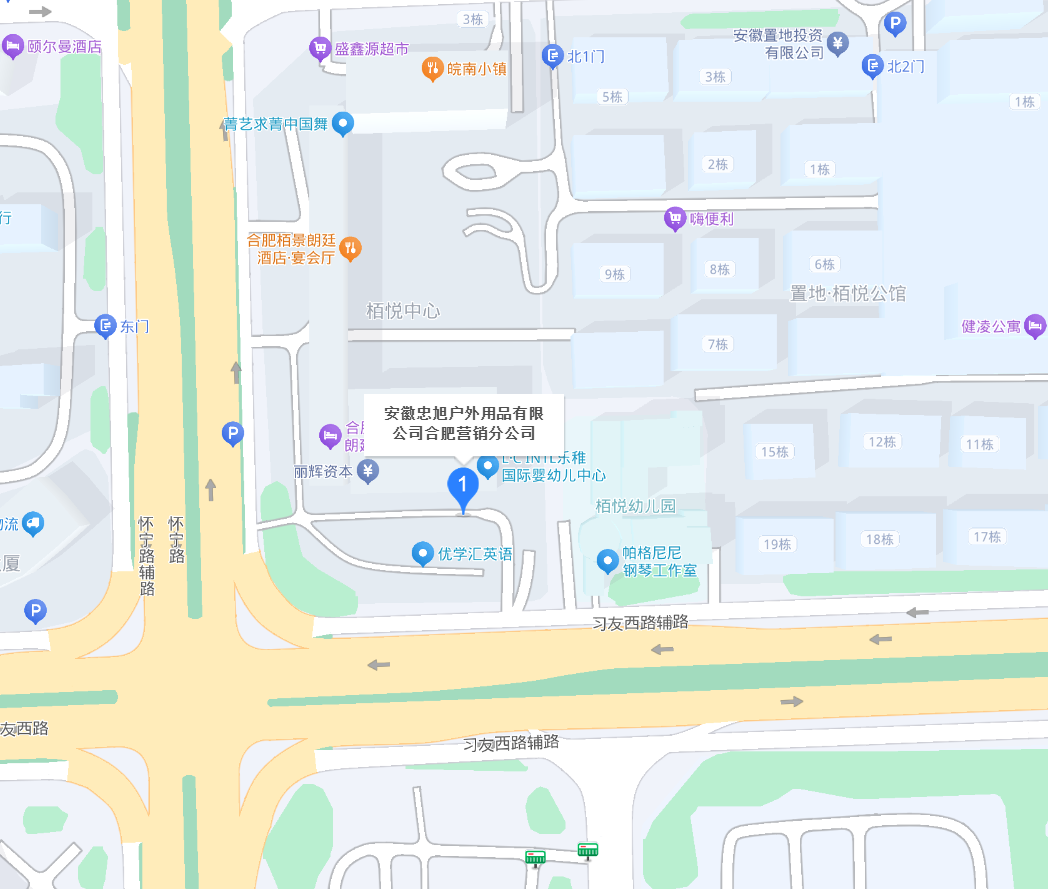Tap the 北2门 entrance marker
1048x889 pixels.
872,66
